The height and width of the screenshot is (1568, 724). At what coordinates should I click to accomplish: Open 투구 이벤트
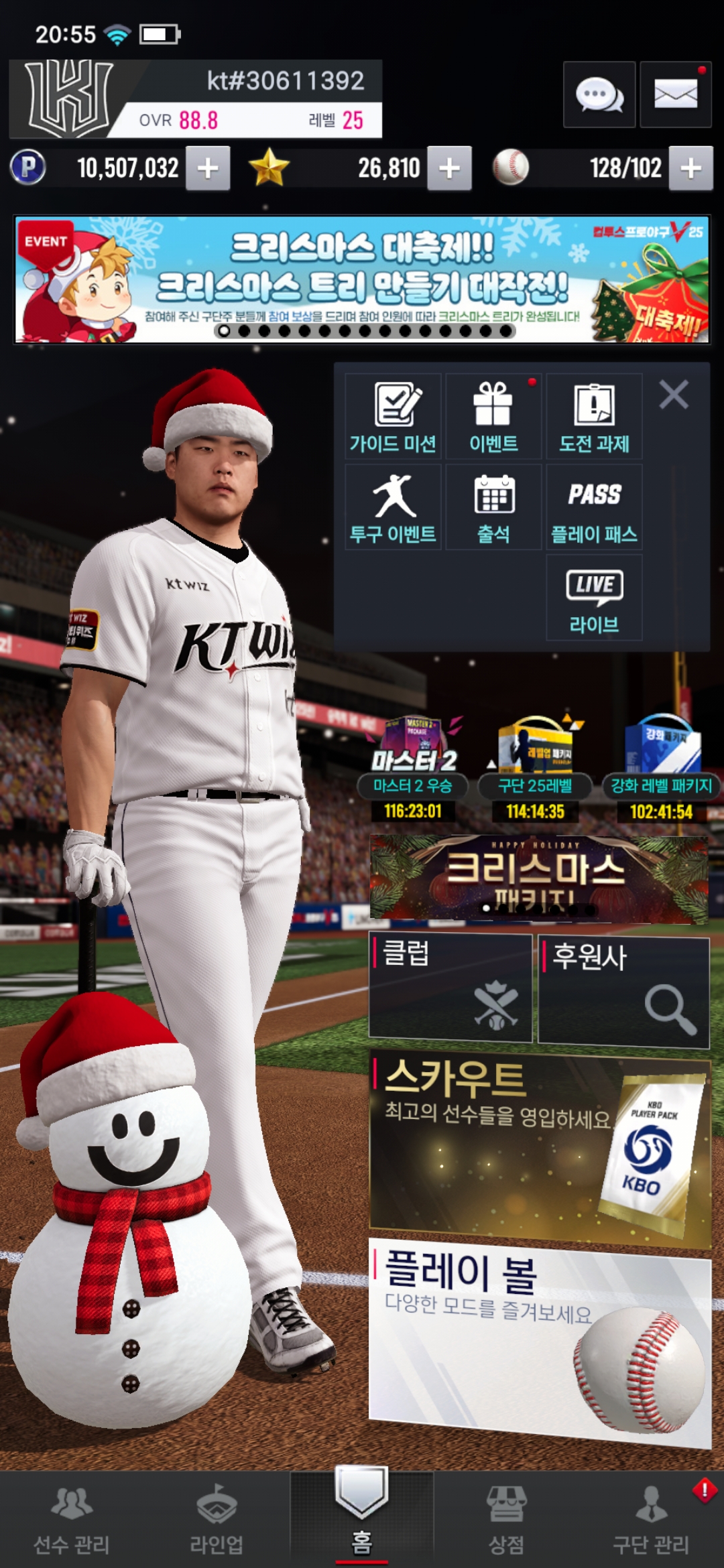click(393, 507)
